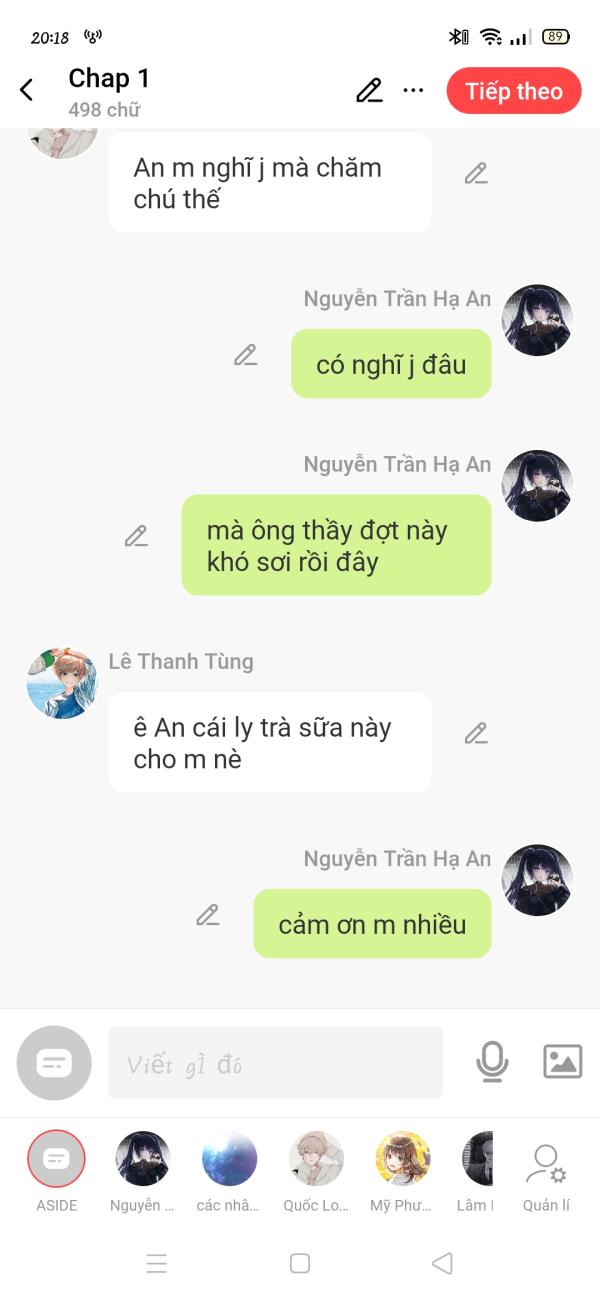Image resolution: width=600 pixels, height=1300 pixels.
Task: Select character "các nhâ..."
Action: pyautogui.click(x=228, y=1172)
